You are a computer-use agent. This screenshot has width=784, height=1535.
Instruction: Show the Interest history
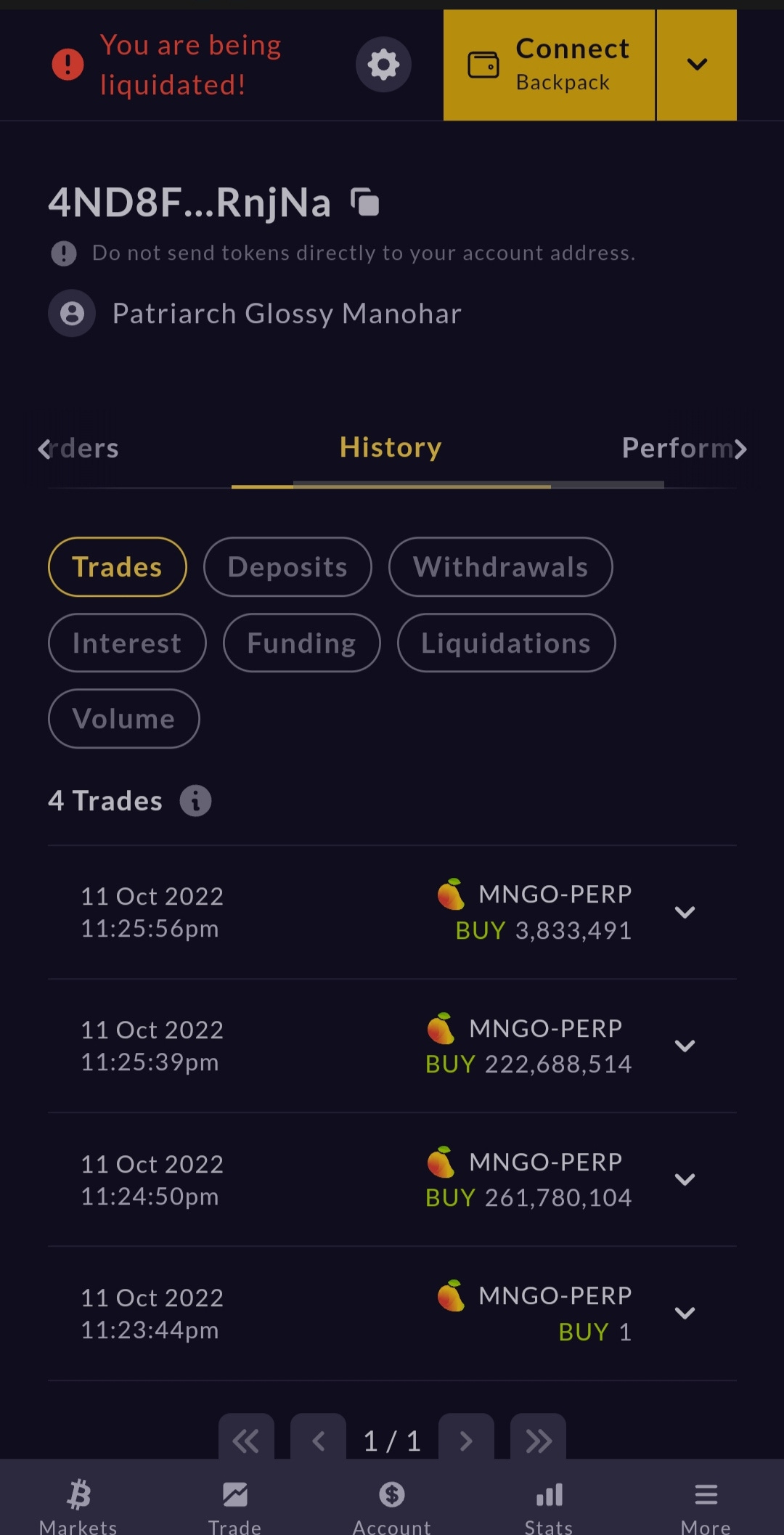(127, 643)
